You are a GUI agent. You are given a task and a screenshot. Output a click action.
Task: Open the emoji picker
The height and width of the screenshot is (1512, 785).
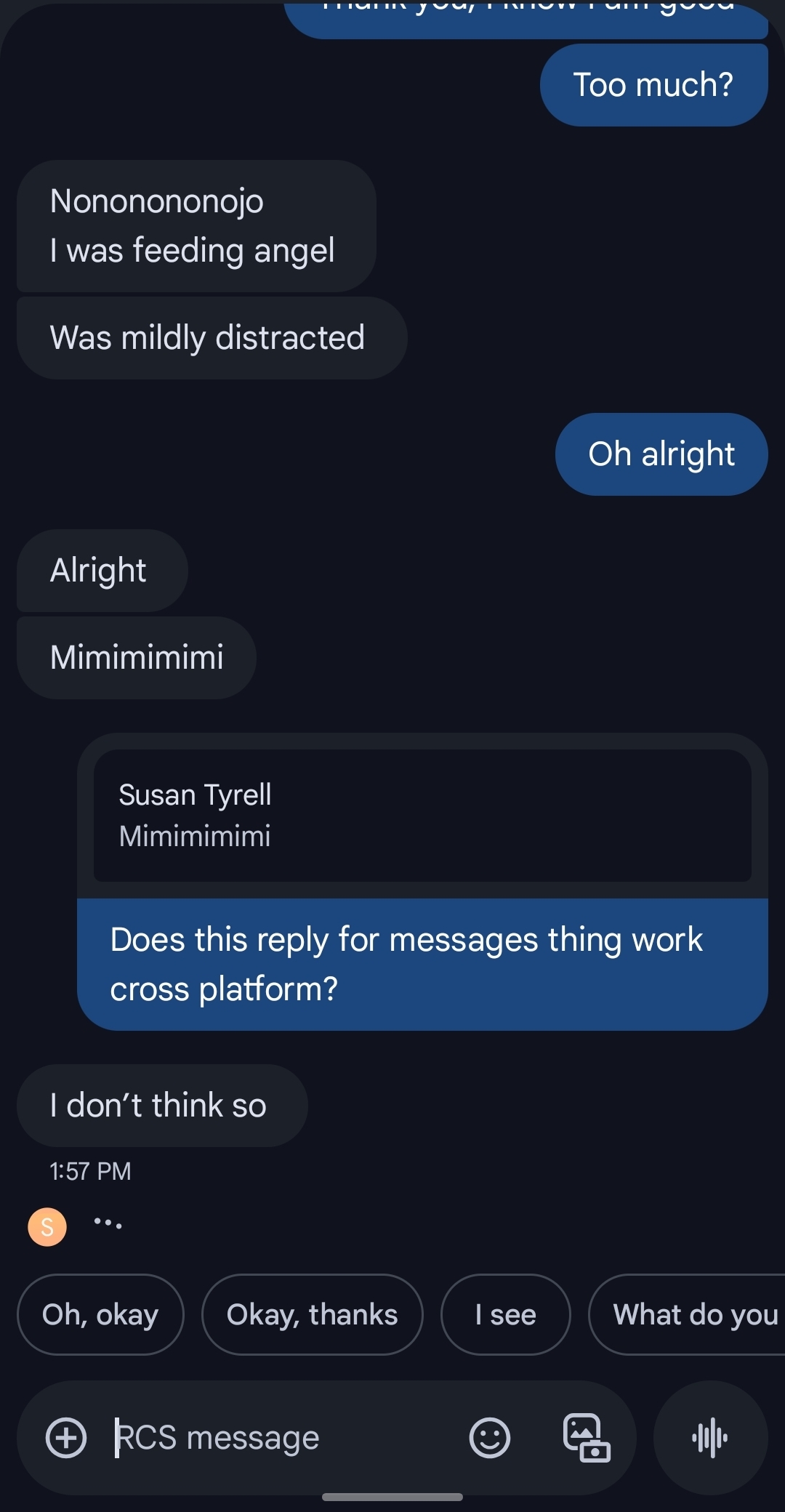click(489, 1437)
